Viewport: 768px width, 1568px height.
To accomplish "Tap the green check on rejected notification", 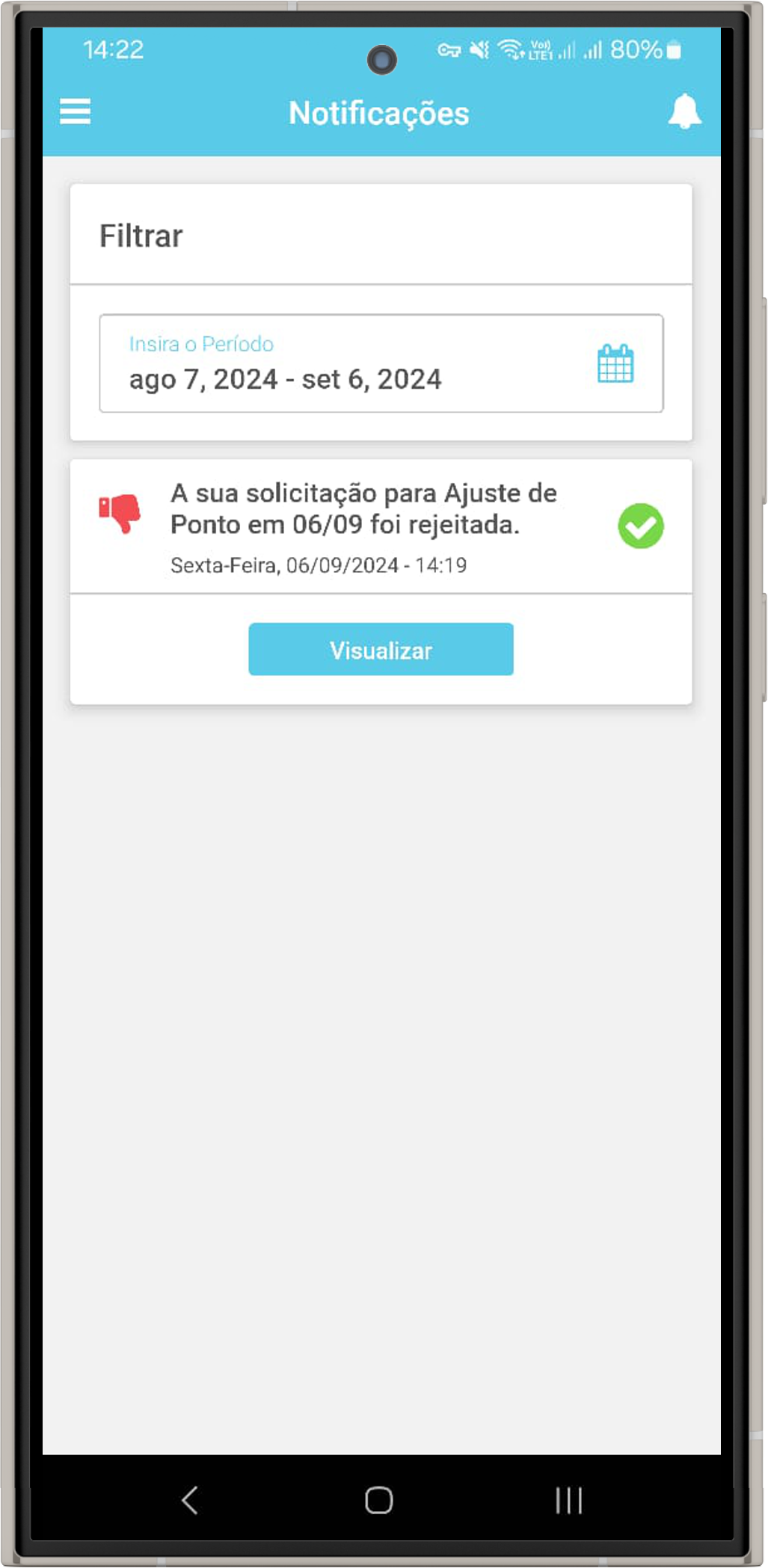I will (x=641, y=526).
